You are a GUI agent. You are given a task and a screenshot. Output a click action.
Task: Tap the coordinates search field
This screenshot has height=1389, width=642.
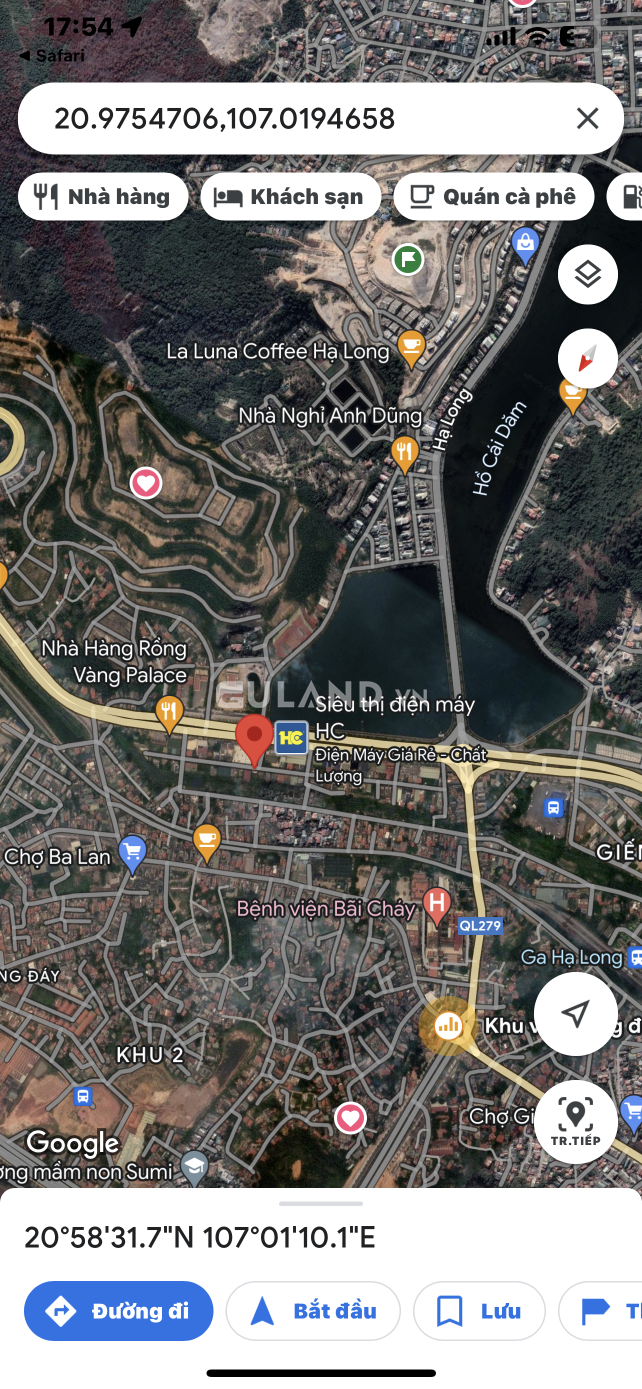point(300,119)
